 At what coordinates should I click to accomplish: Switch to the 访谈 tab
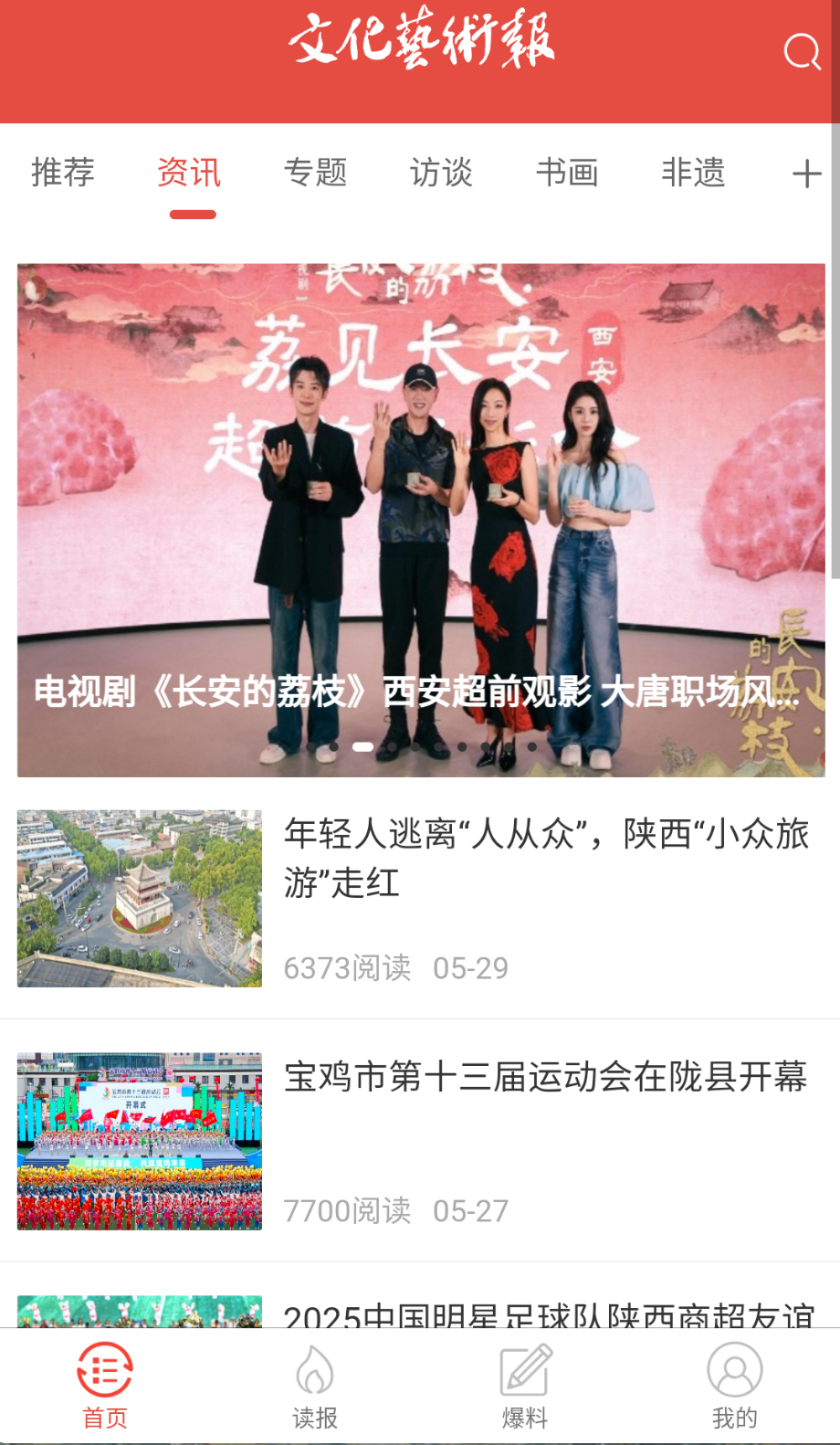[441, 174]
